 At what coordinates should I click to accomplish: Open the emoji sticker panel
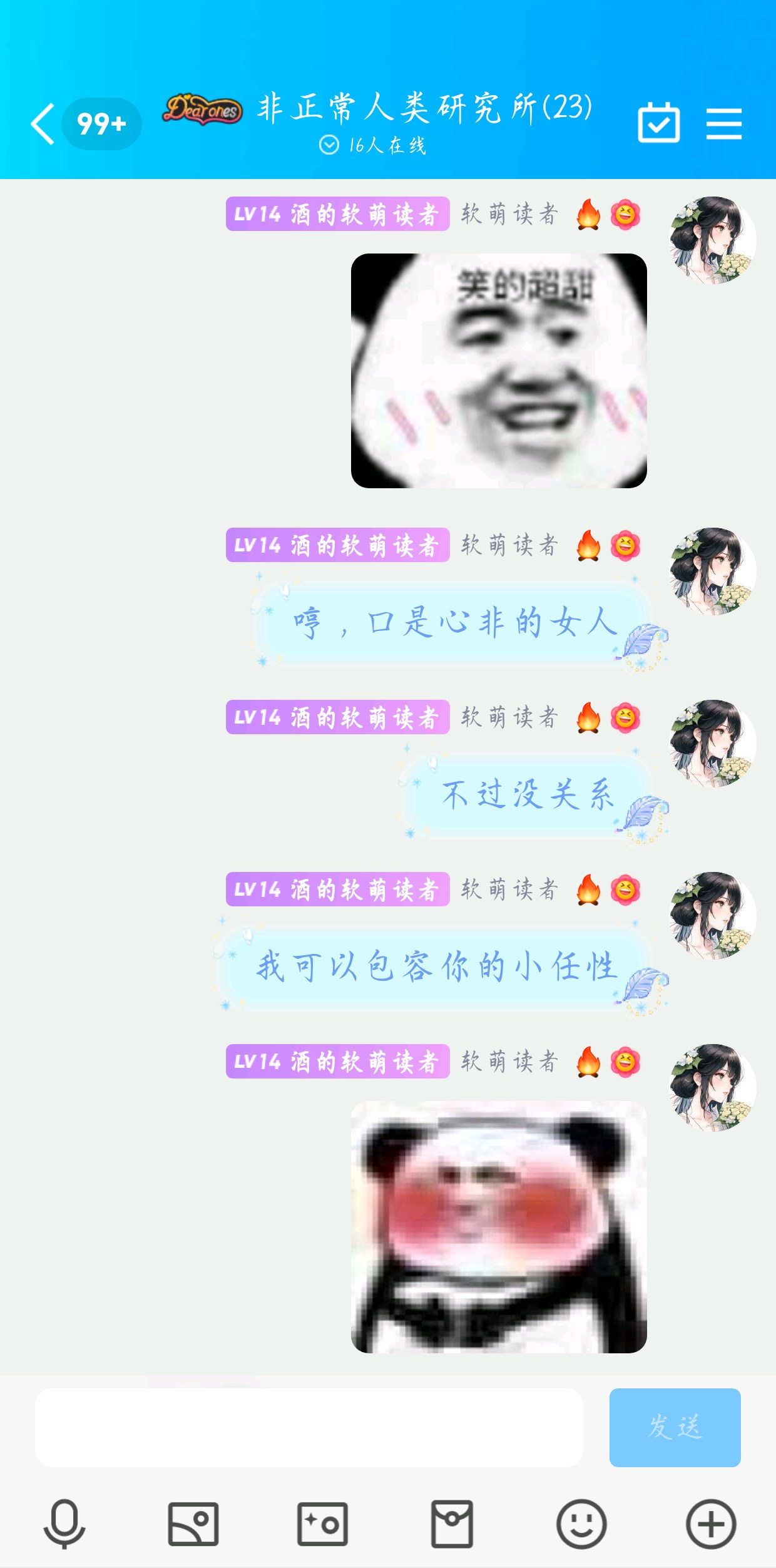(x=581, y=1524)
